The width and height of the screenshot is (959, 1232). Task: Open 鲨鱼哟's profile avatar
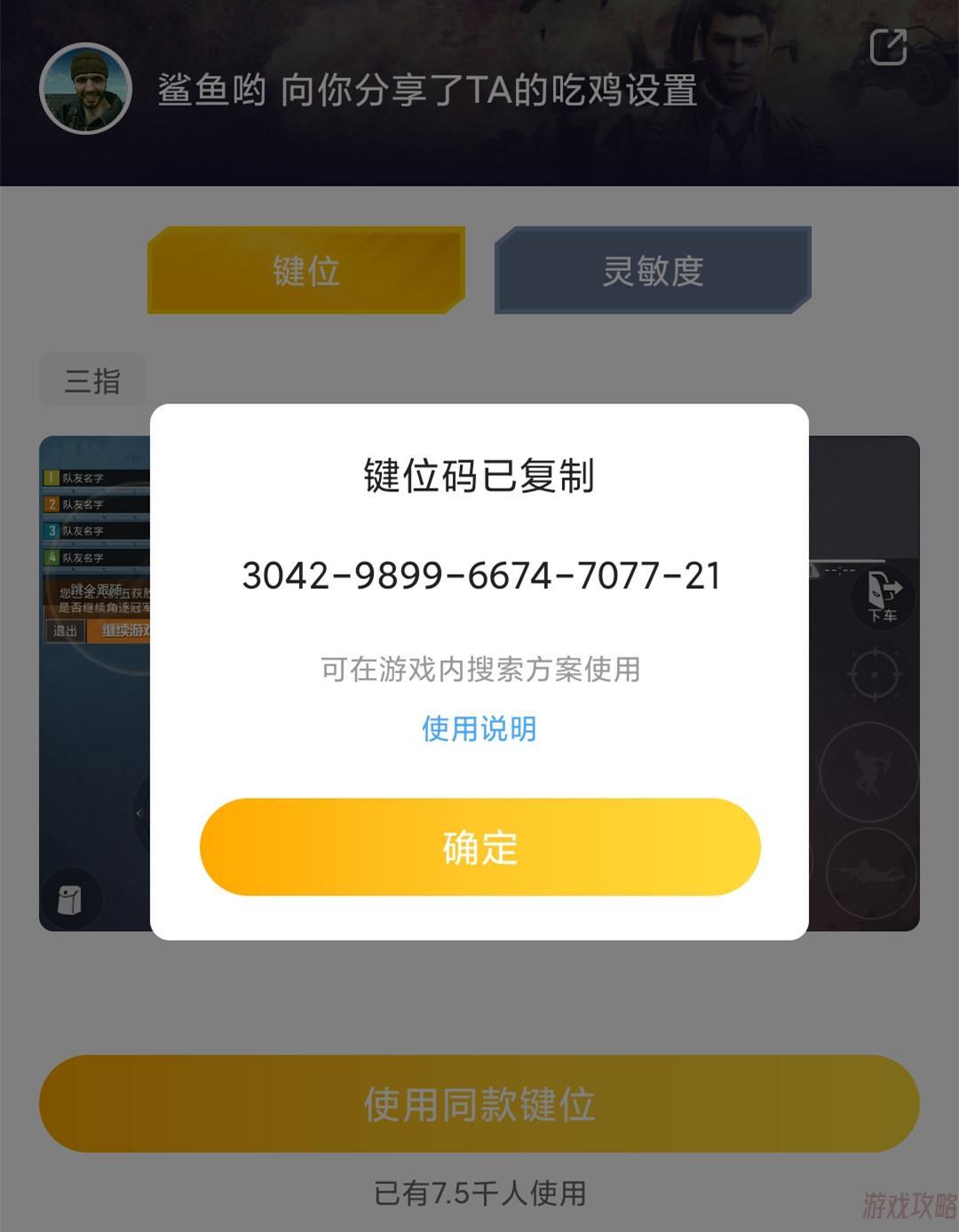pos(84,89)
